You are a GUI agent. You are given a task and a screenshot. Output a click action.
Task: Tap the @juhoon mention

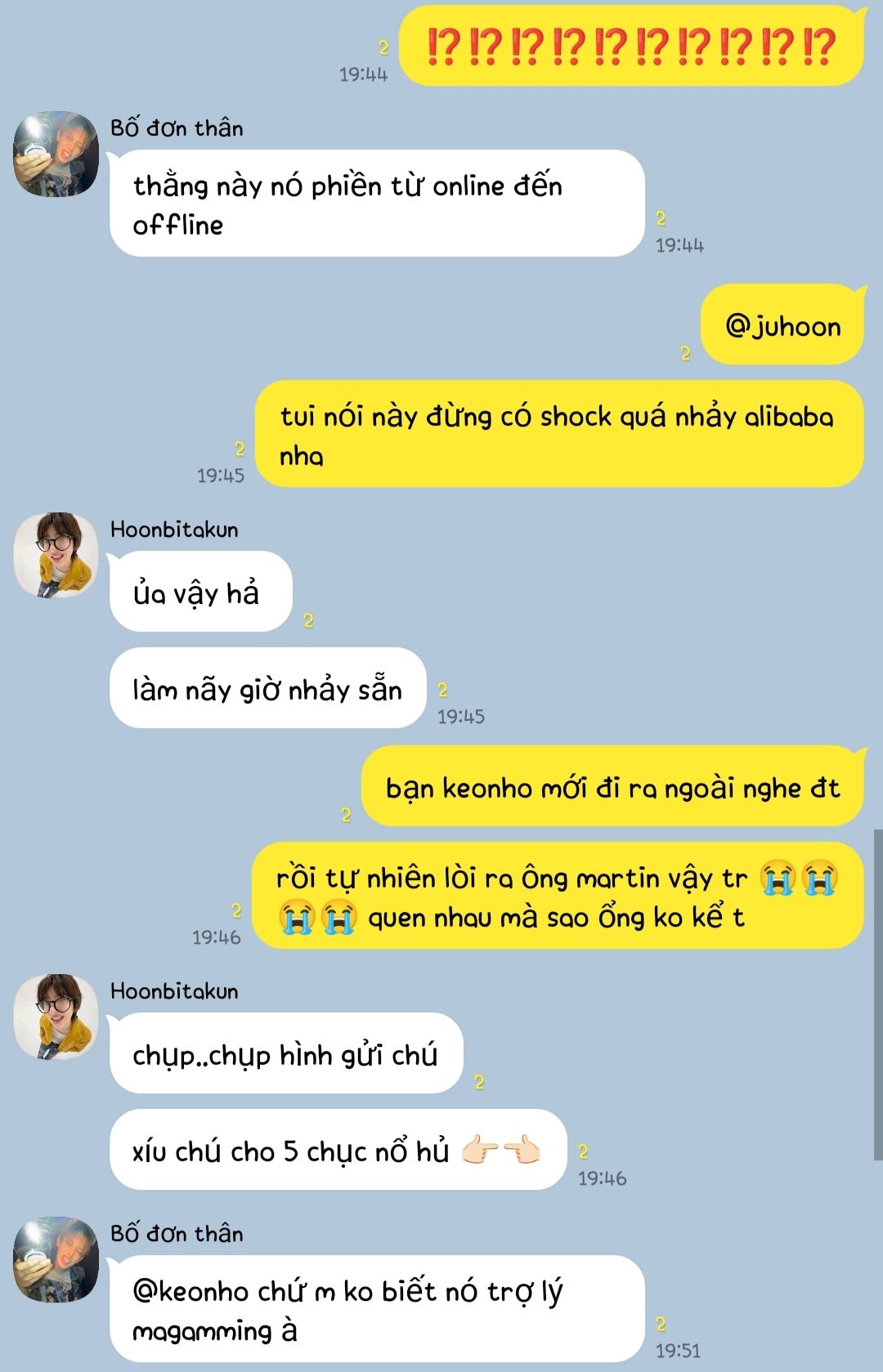click(782, 327)
